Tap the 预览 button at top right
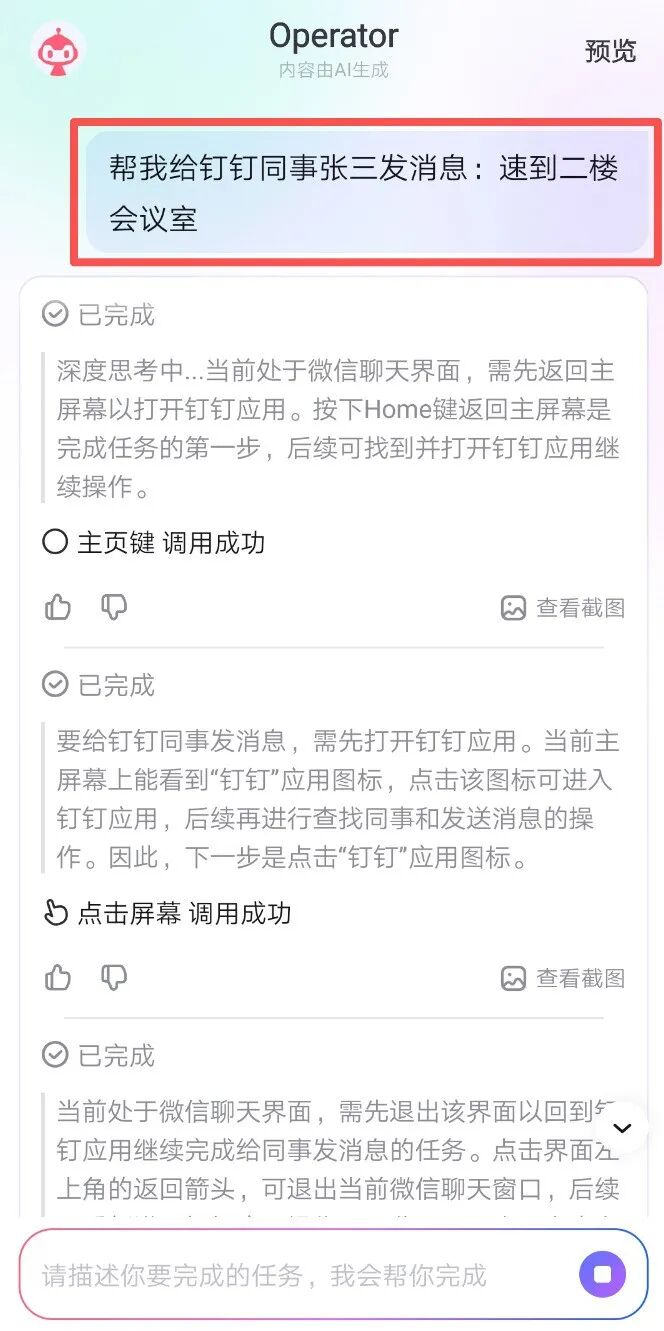Viewport: 664px width, 1331px height. 610,51
